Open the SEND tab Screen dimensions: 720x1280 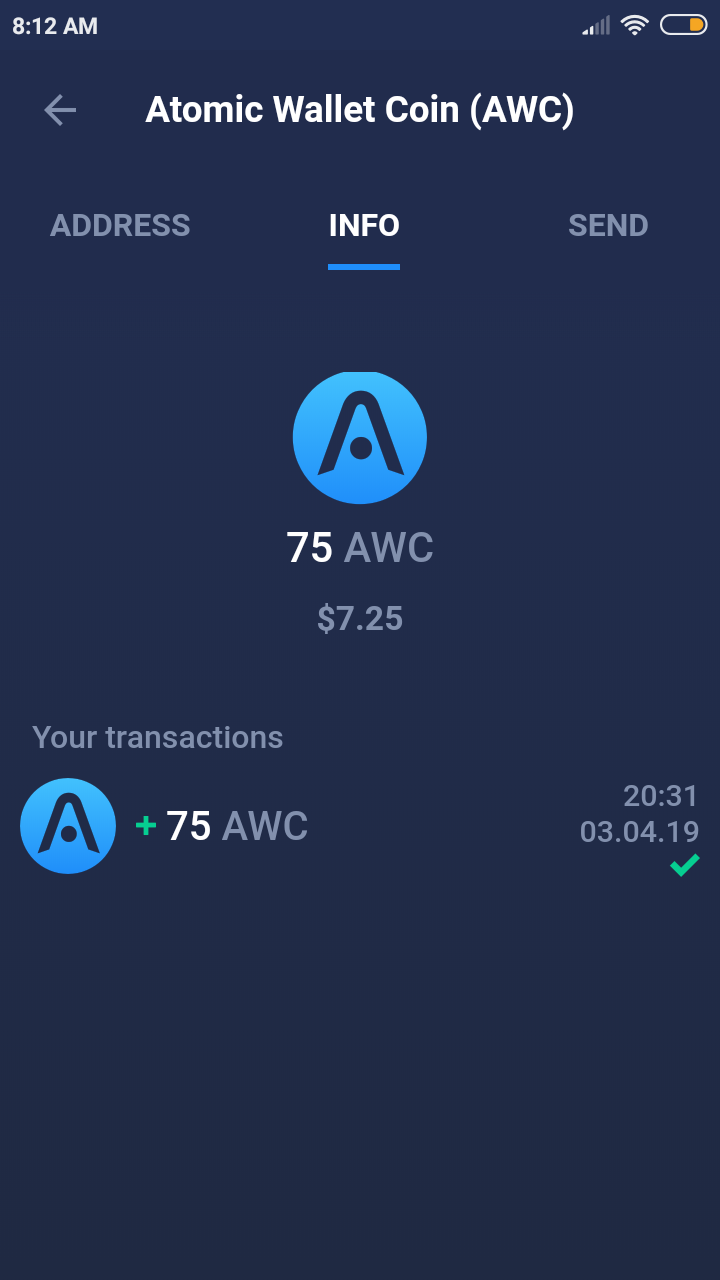coord(608,226)
